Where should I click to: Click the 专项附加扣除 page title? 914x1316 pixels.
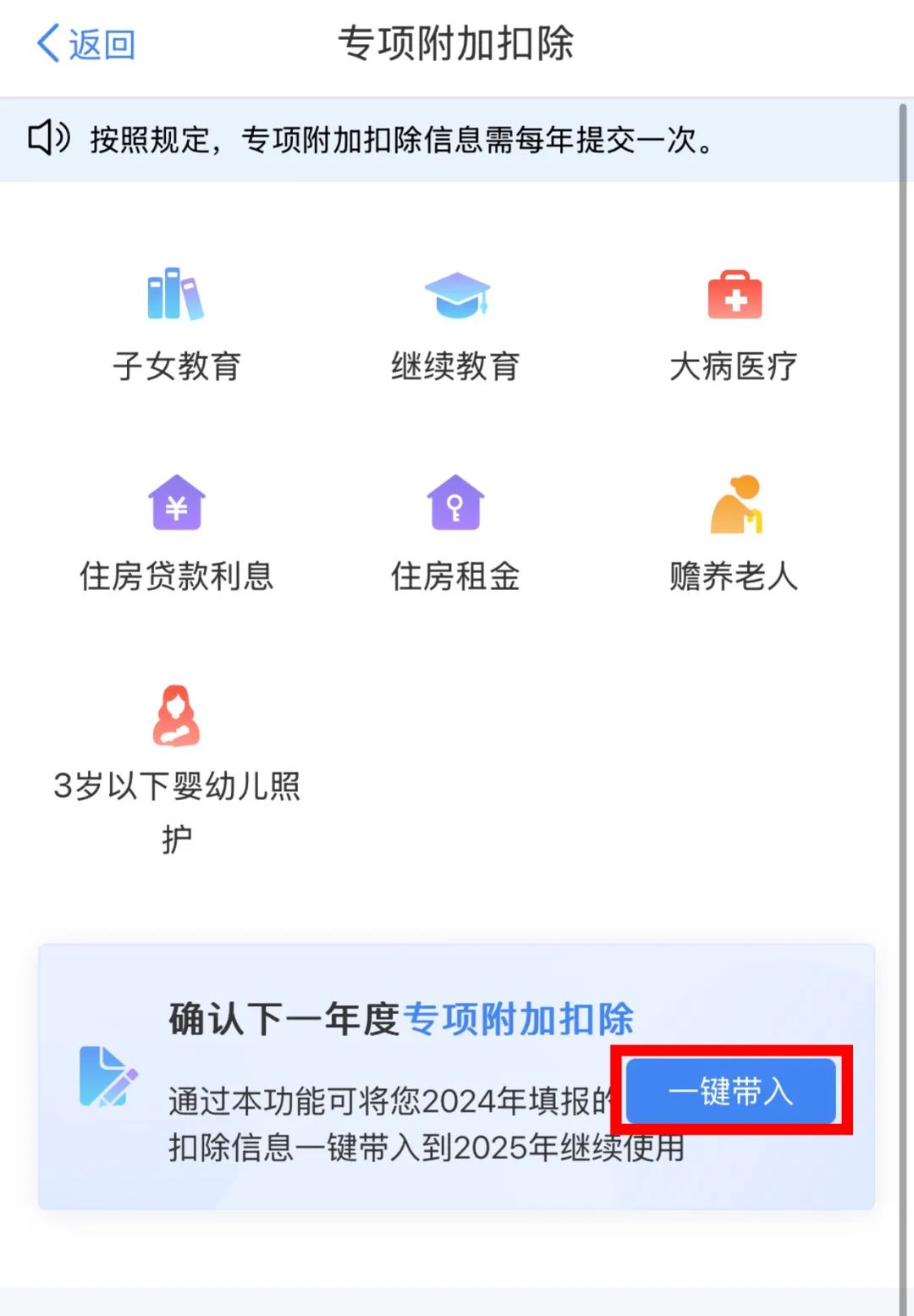[x=457, y=44]
